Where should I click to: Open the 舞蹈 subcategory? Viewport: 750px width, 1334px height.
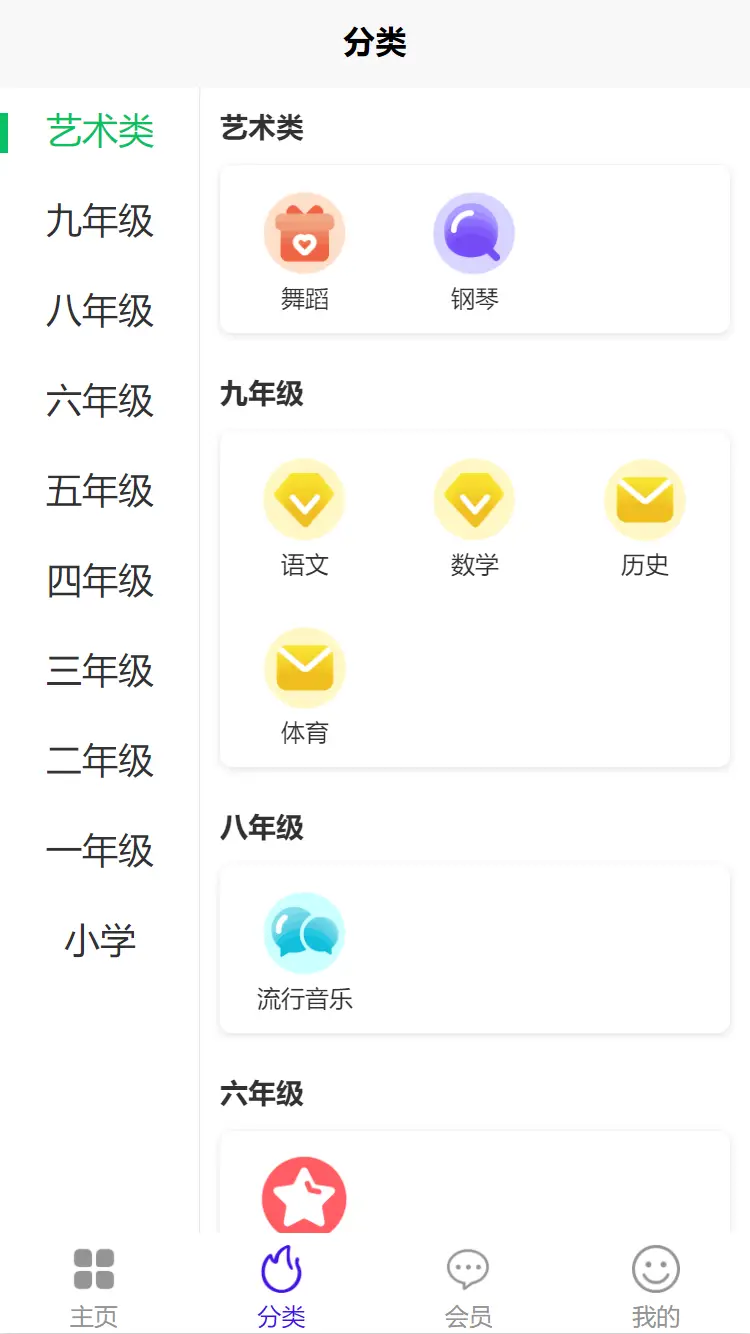point(305,251)
